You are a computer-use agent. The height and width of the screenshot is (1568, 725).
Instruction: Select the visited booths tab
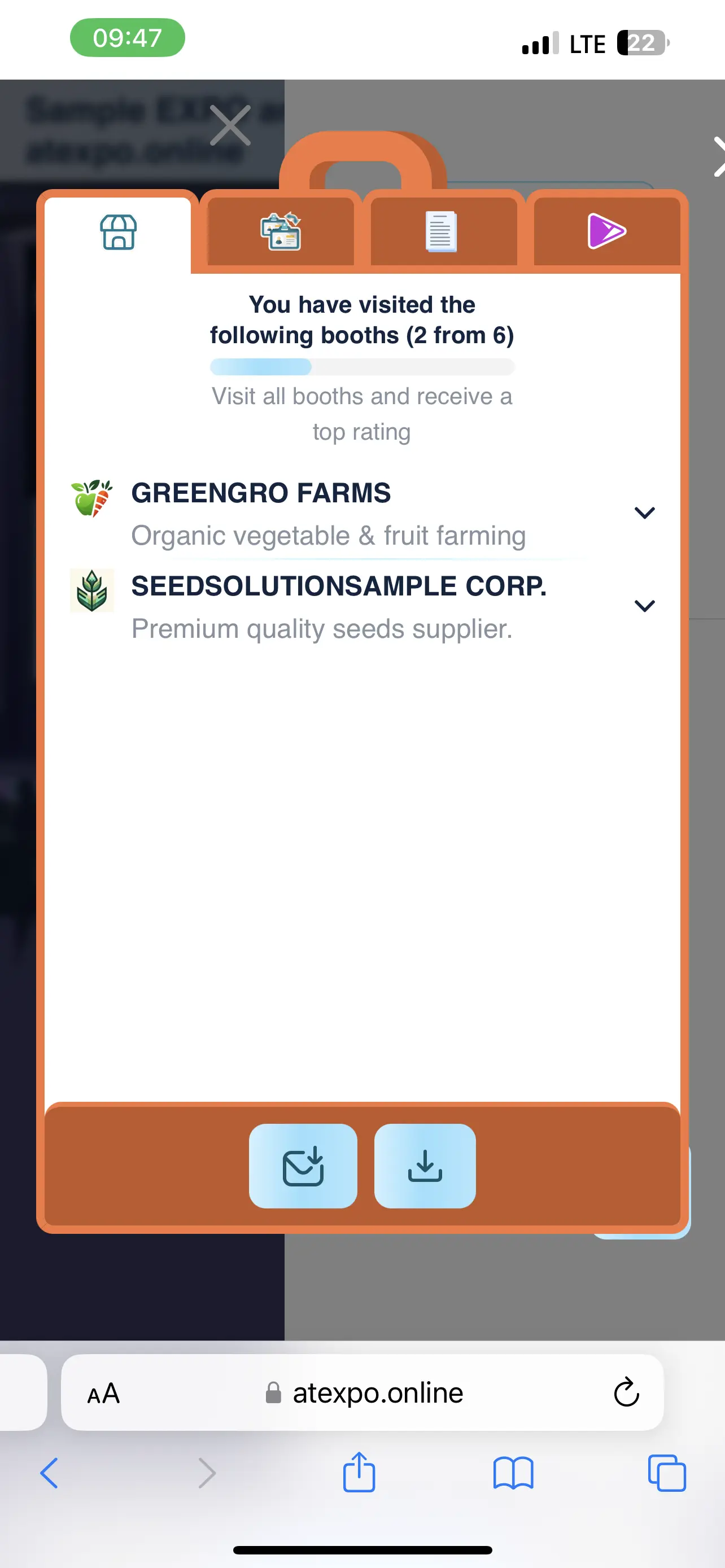[118, 232]
